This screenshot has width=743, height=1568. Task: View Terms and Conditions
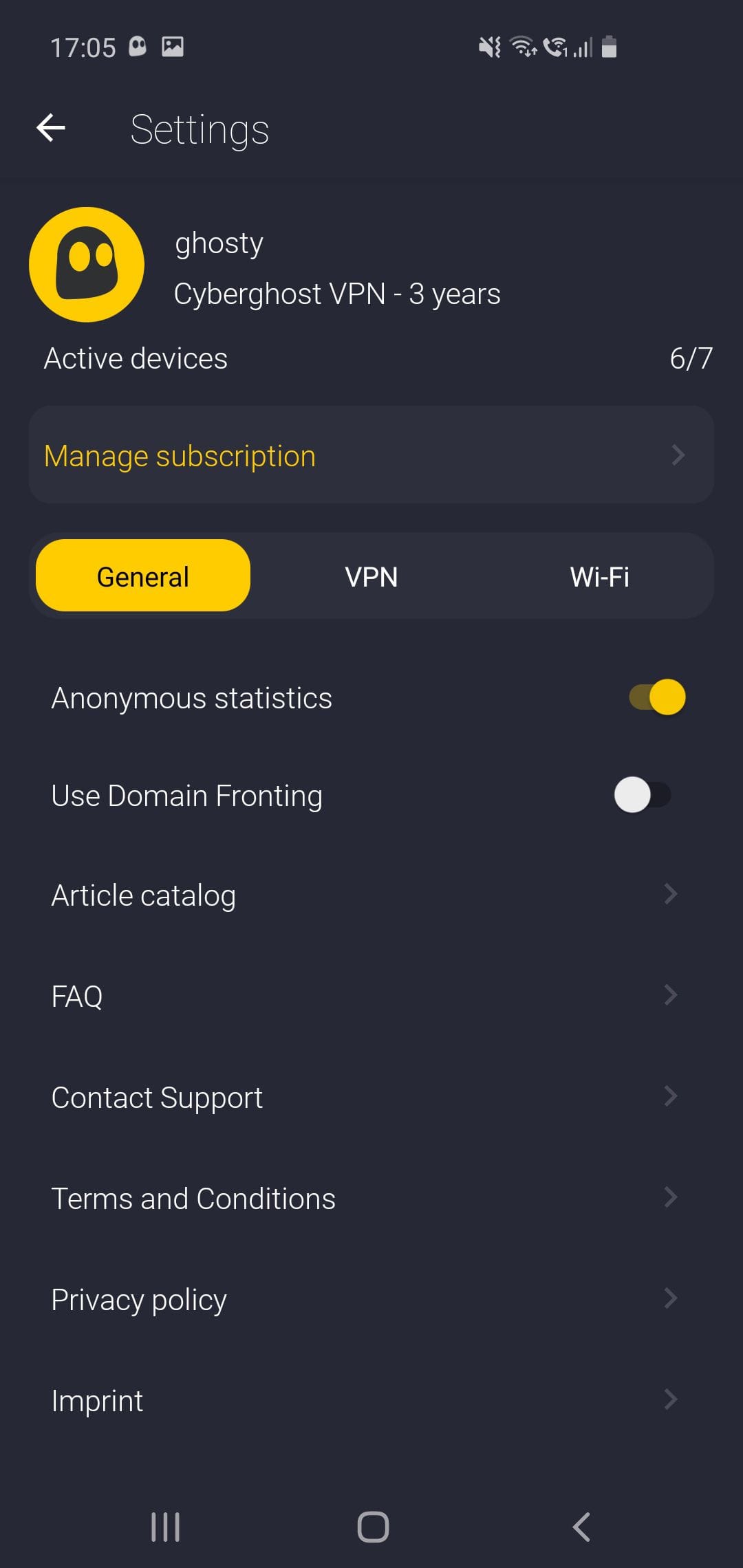click(x=365, y=1198)
